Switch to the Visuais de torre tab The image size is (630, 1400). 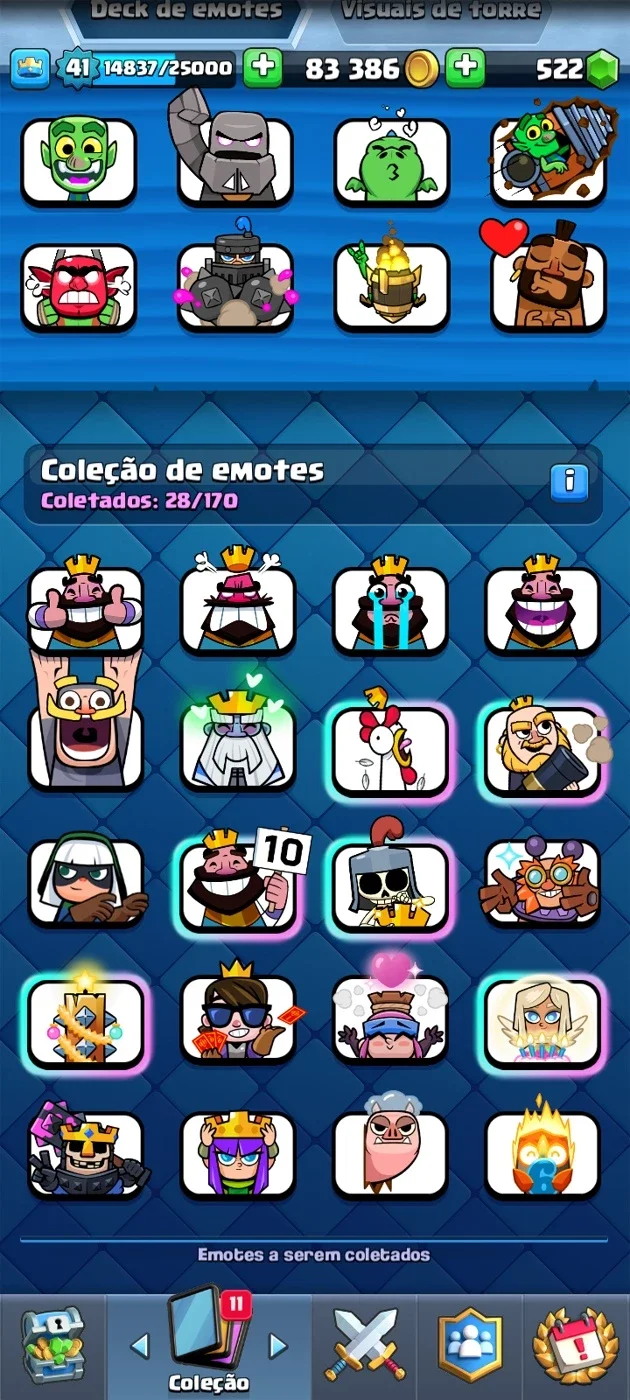point(442,14)
